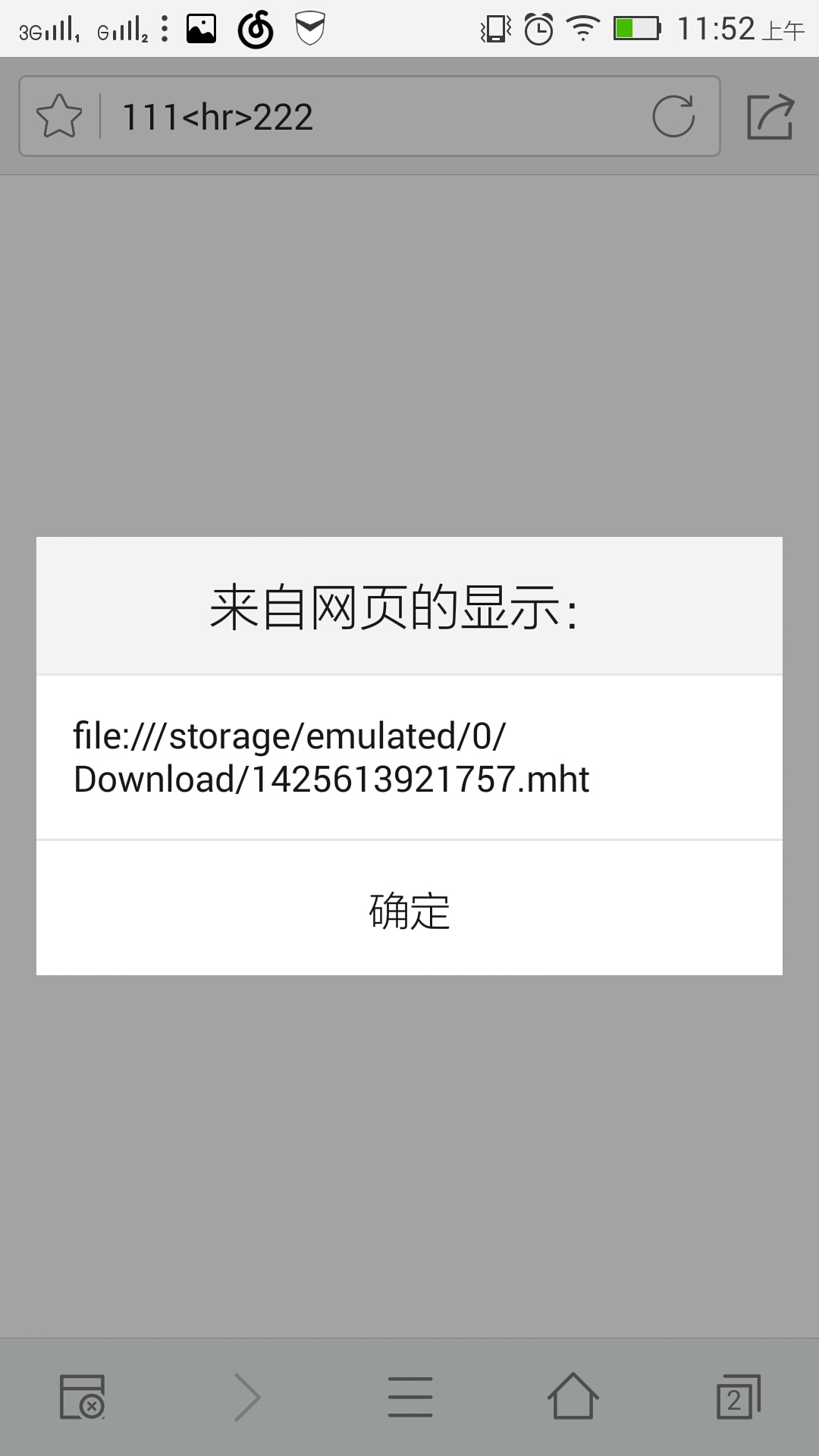This screenshot has height=1456, width=819.
Task: Open the tab switcher showing 2 tabs
Action: [738, 1397]
